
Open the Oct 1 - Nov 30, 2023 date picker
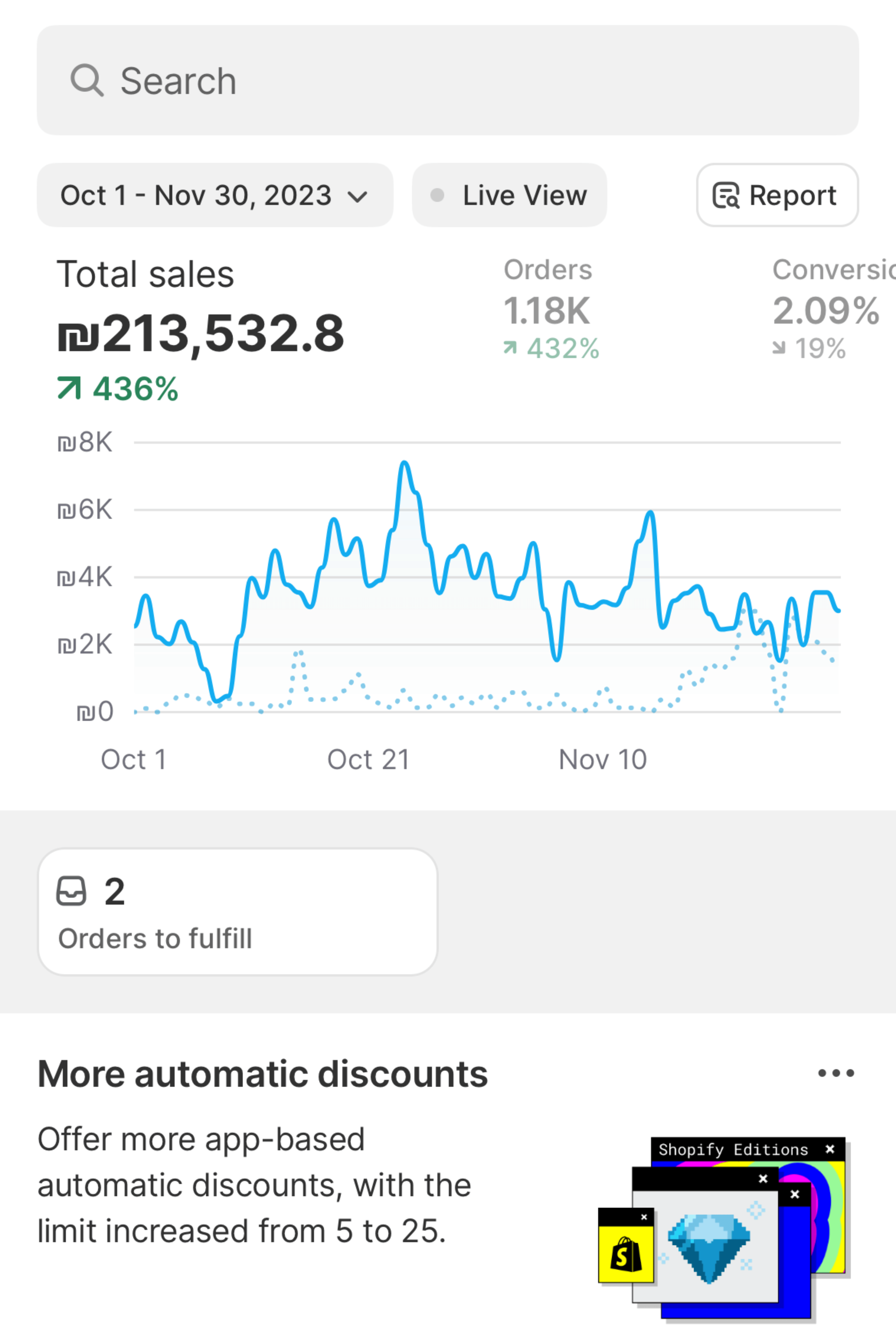(x=215, y=195)
